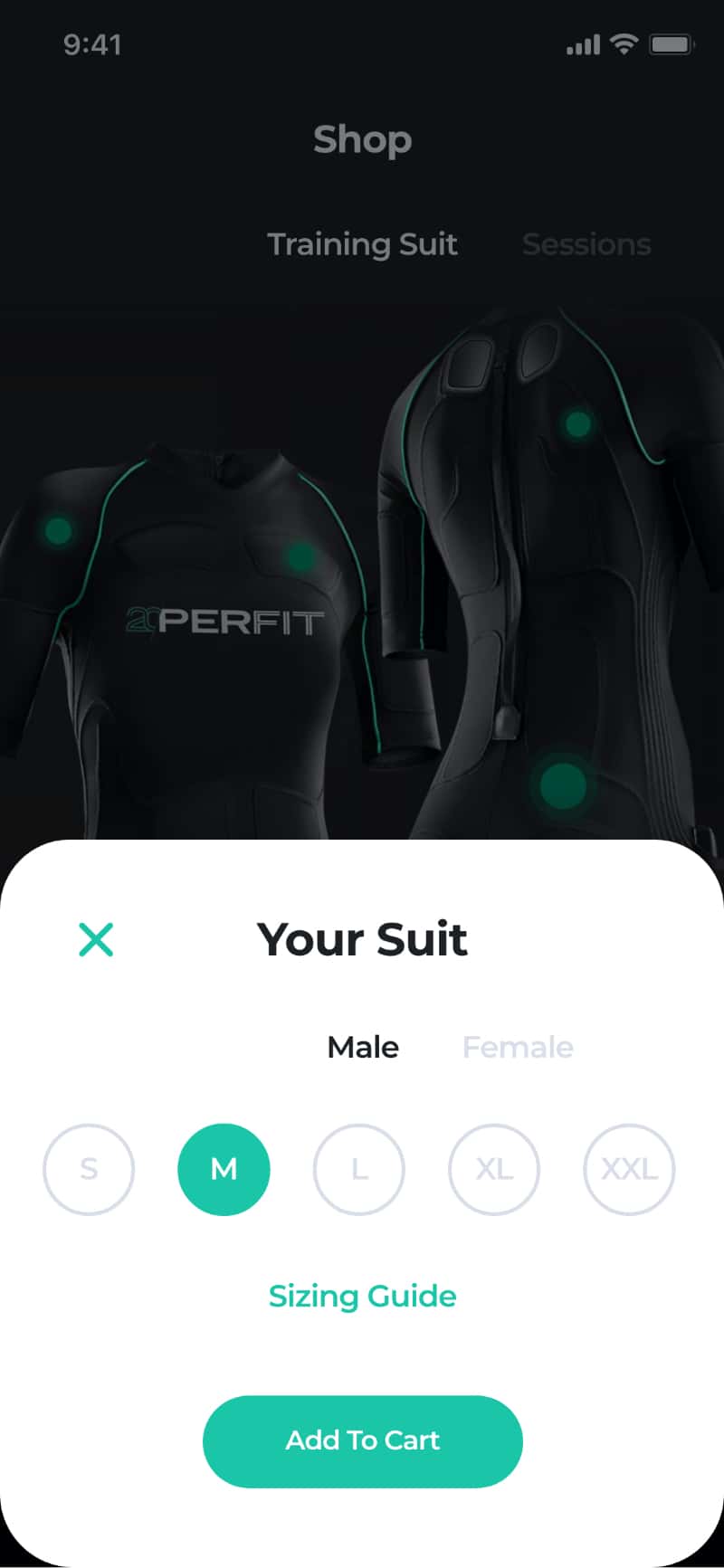Switch to the Sessions tab
724x1568 pixels.
pyautogui.click(x=586, y=244)
